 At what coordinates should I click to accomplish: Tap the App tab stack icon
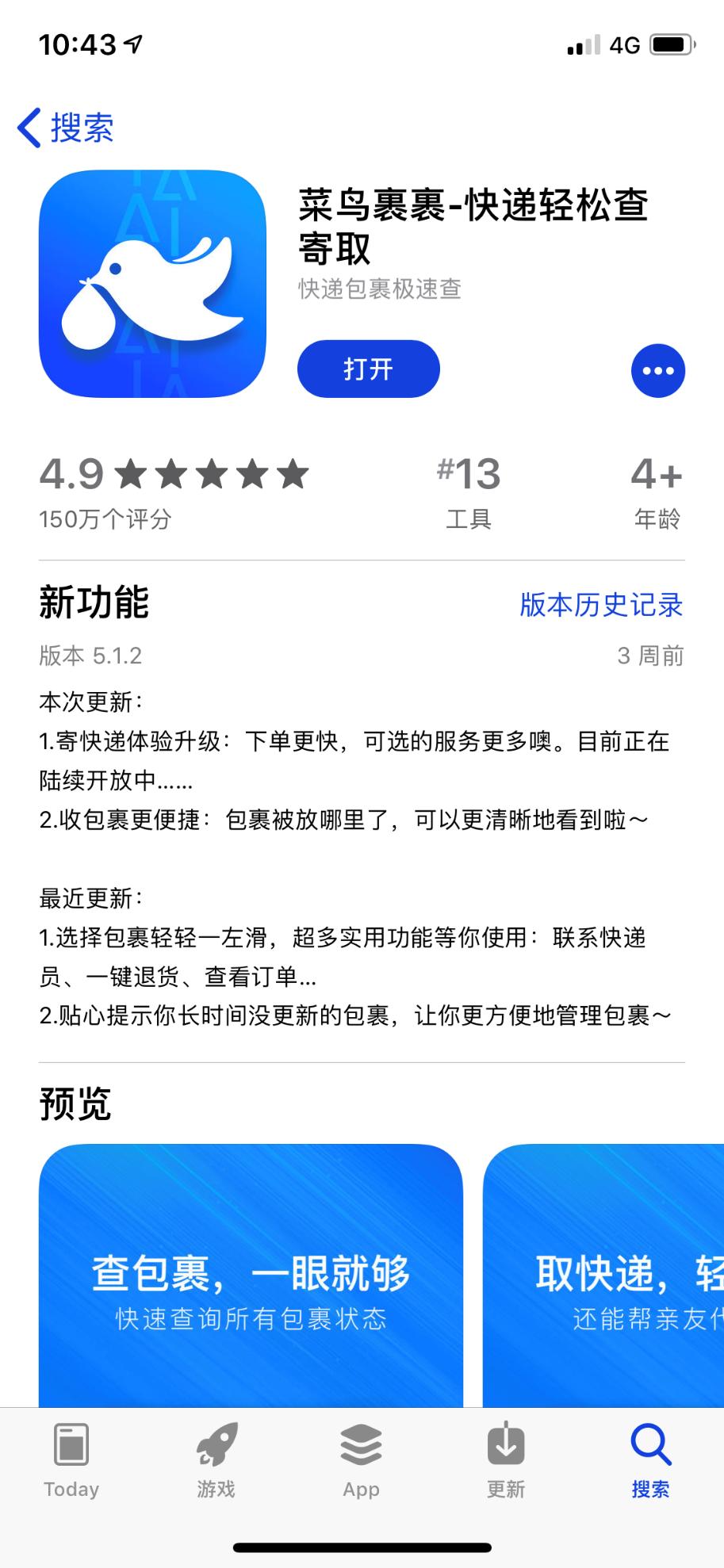click(361, 1443)
